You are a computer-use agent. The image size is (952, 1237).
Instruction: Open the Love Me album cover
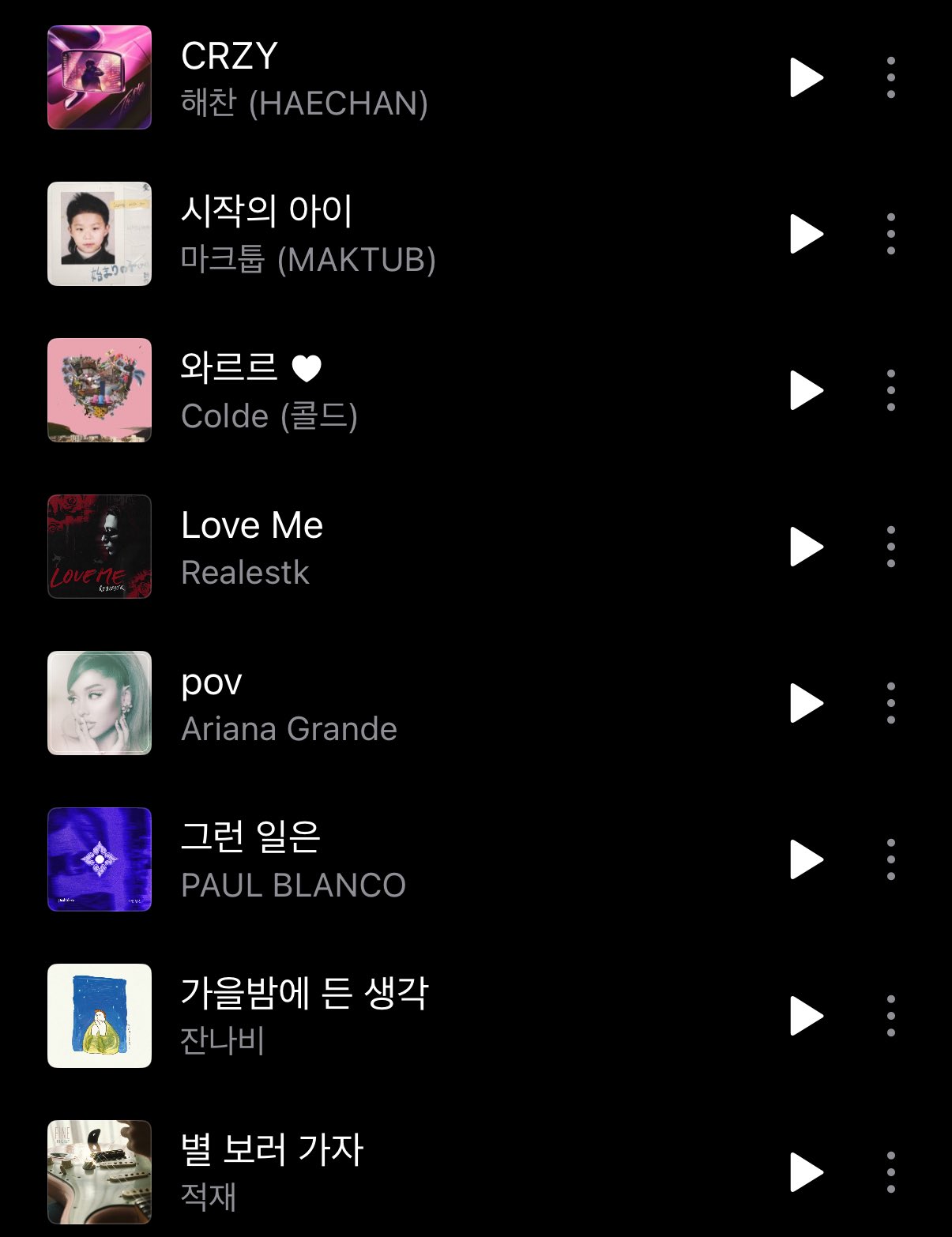100,547
